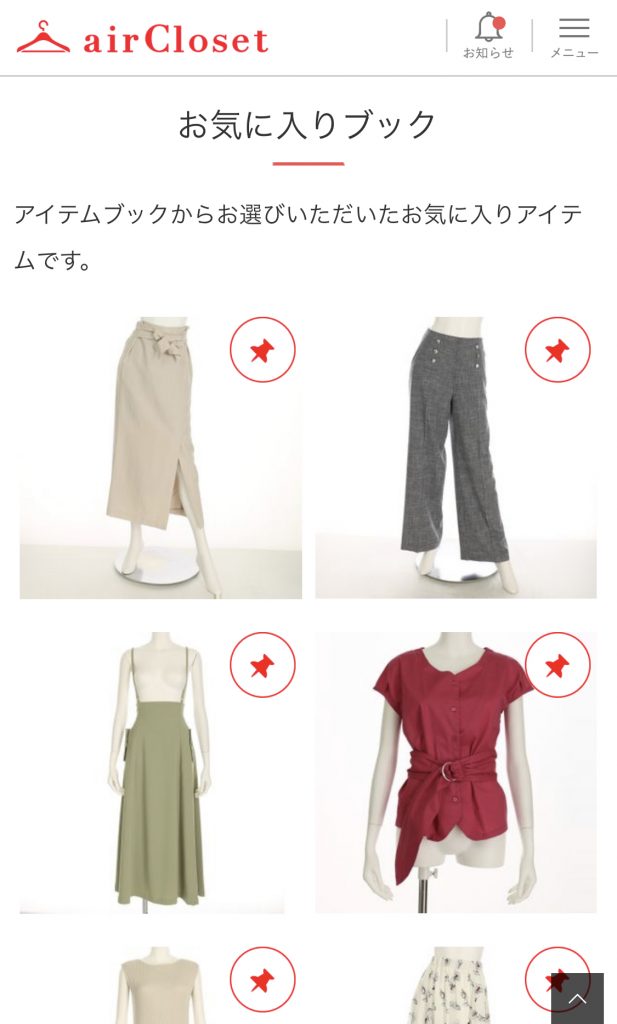Unpin the beige wrap skirt item
617x1024 pixels.
pos(262,350)
